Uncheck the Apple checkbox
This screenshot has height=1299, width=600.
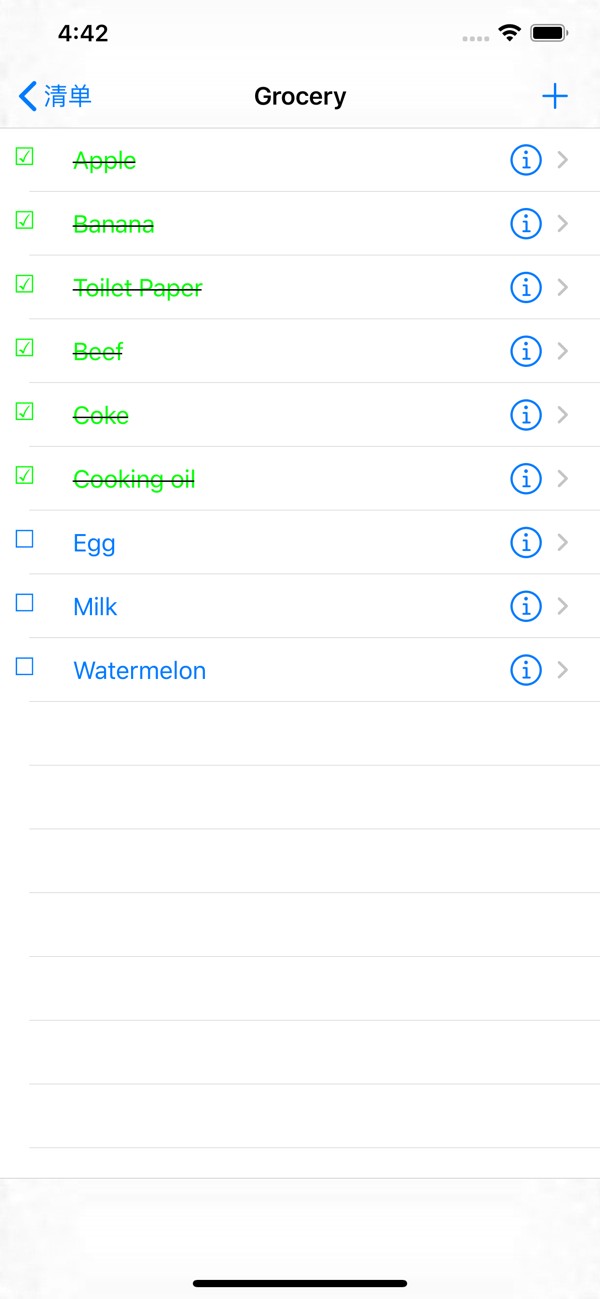point(25,156)
